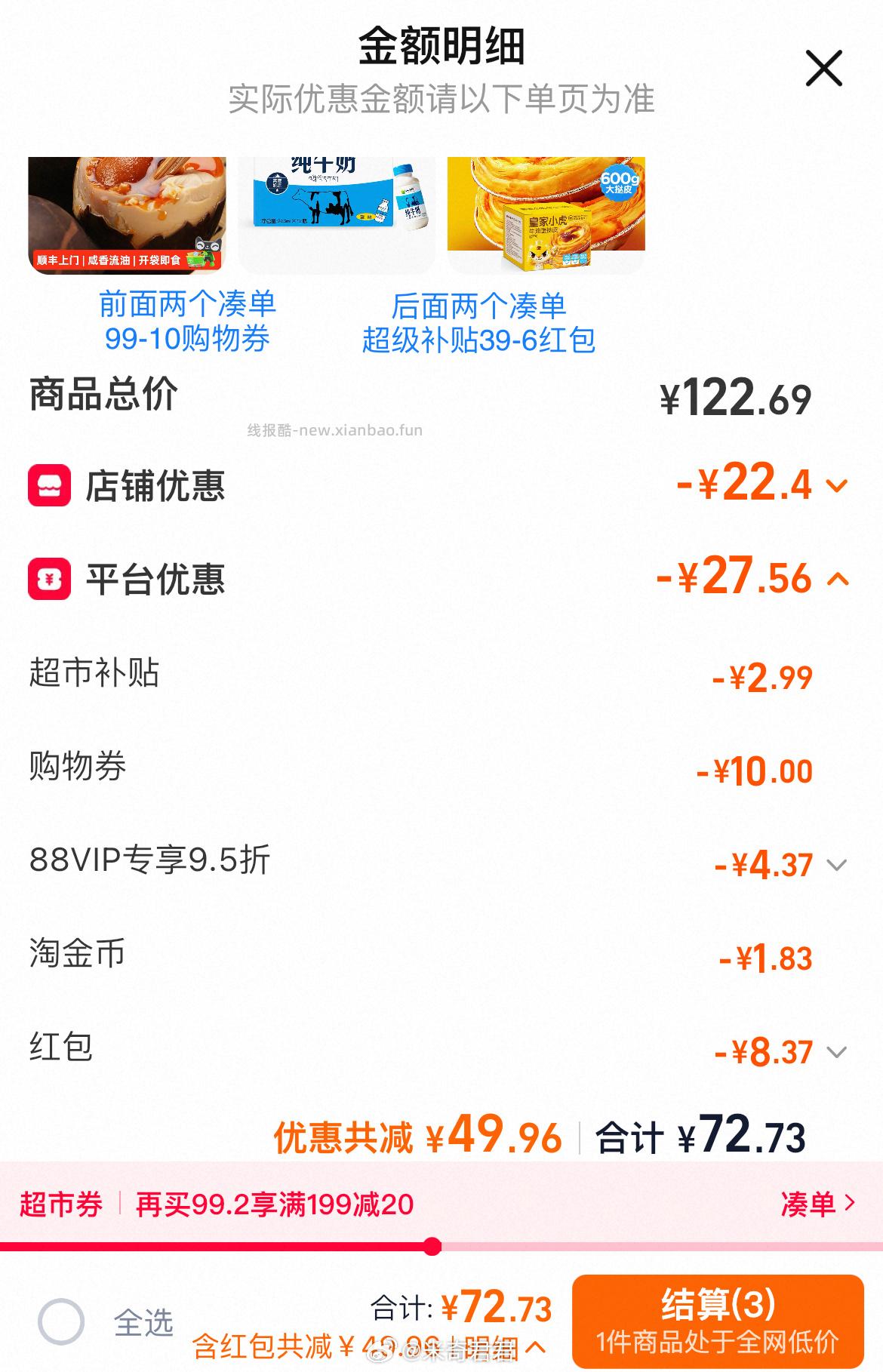The width and height of the screenshot is (883, 1372).
Task: Open the 99-10购物券 bundle link
Action: (189, 321)
